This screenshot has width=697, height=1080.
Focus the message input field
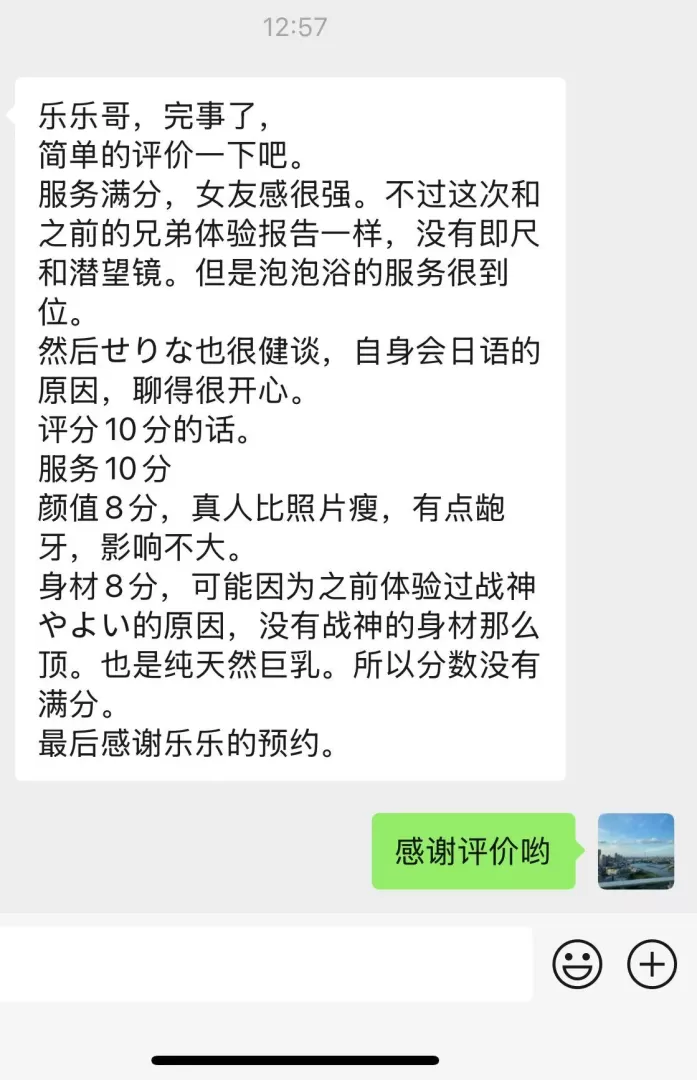(x=265, y=964)
